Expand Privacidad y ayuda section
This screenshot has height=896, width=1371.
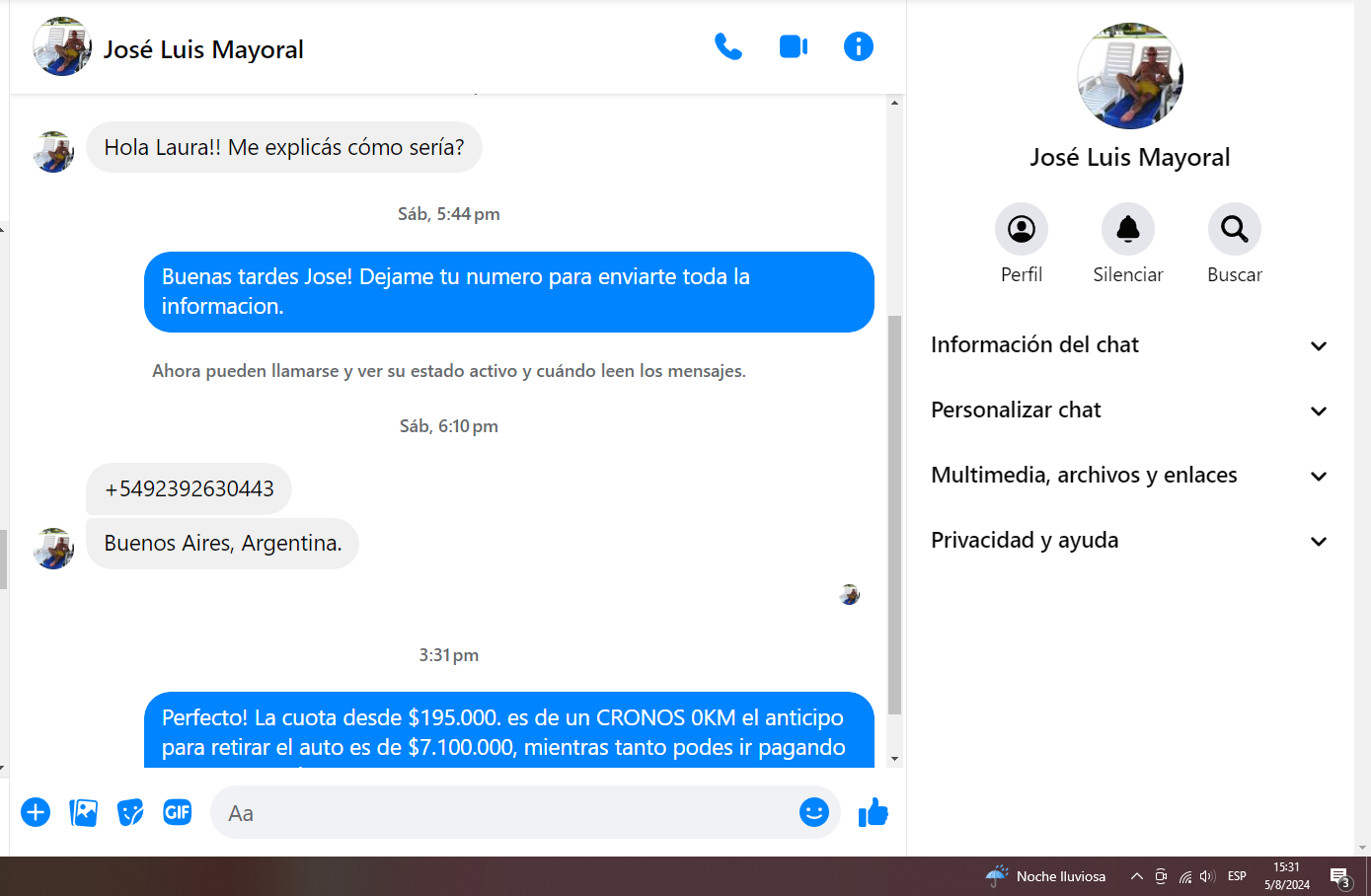click(x=1129, y=541)
